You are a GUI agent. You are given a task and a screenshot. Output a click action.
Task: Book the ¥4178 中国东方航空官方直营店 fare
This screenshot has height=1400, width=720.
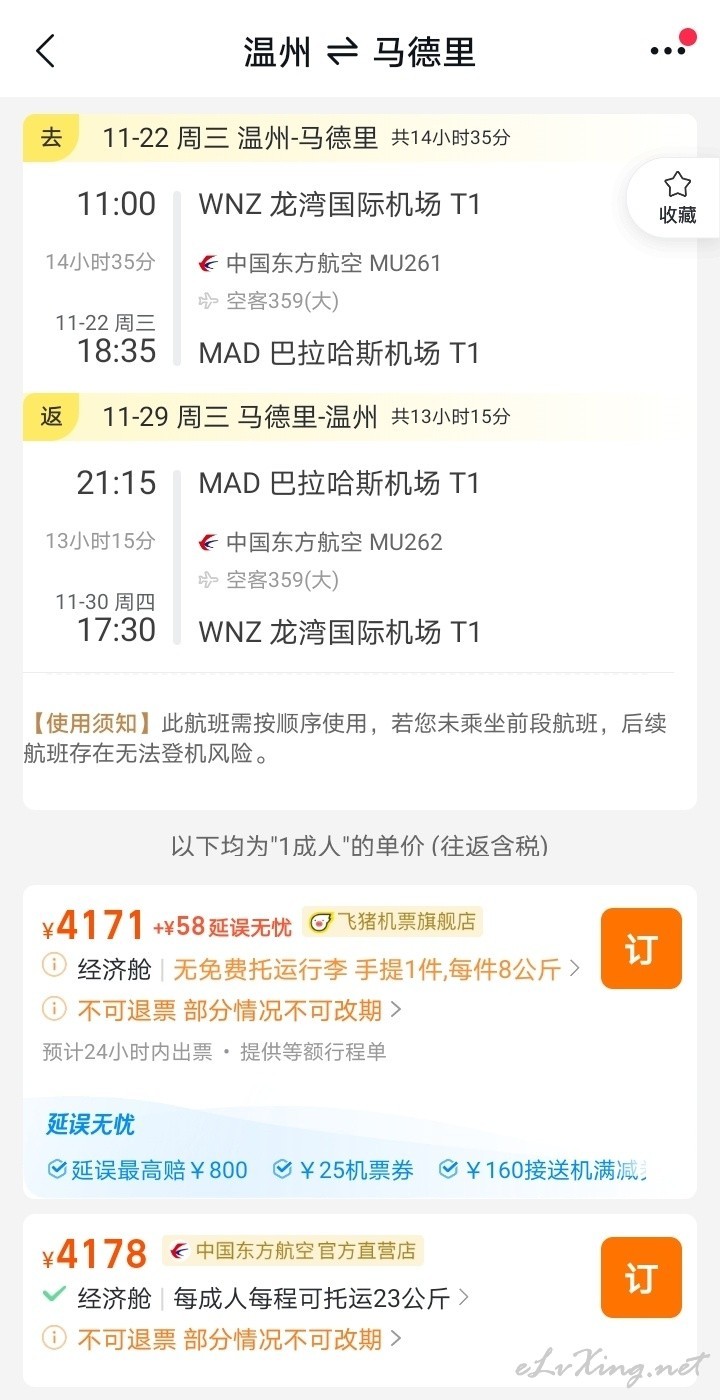(x=641, y=1277)
